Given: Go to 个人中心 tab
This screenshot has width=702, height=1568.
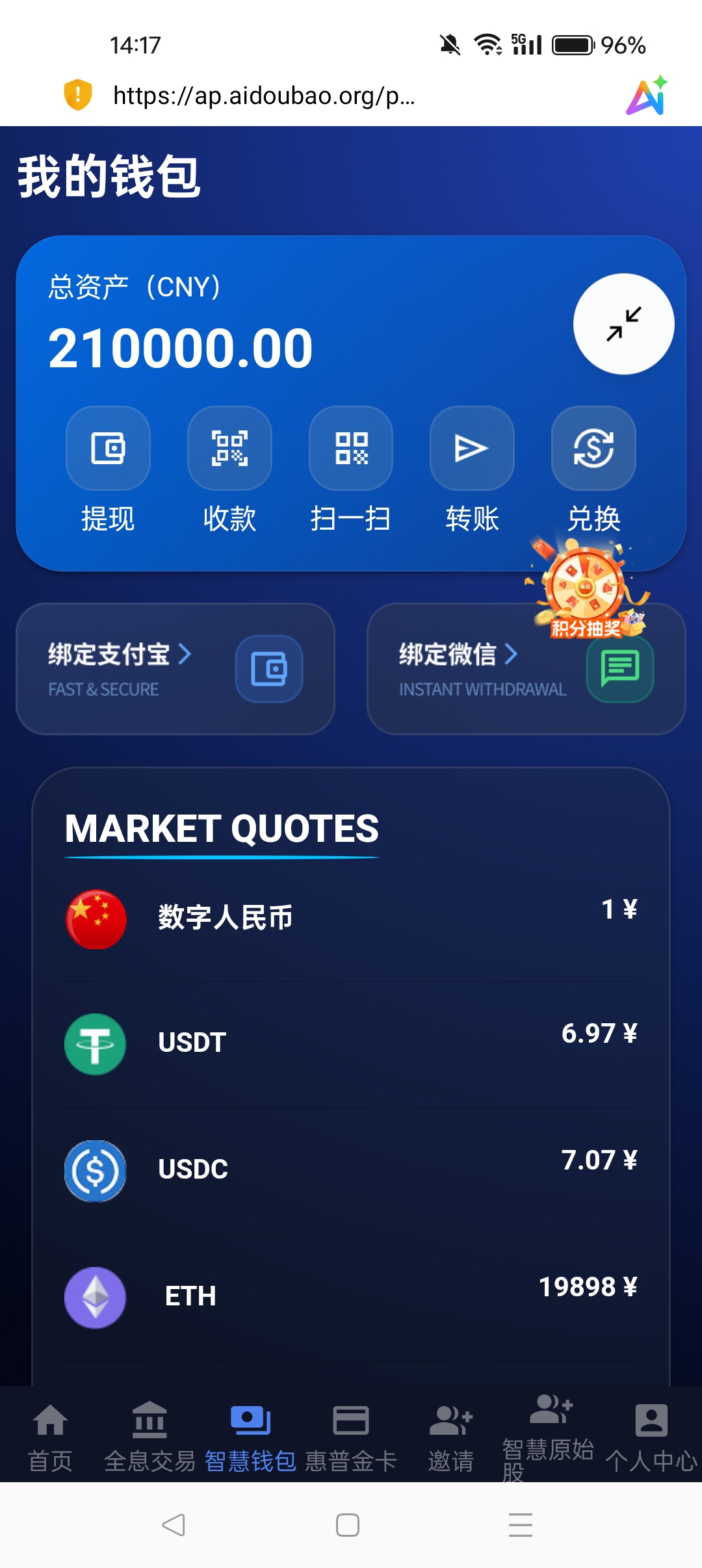Looking at the screenshot, I should (651, 1435).
